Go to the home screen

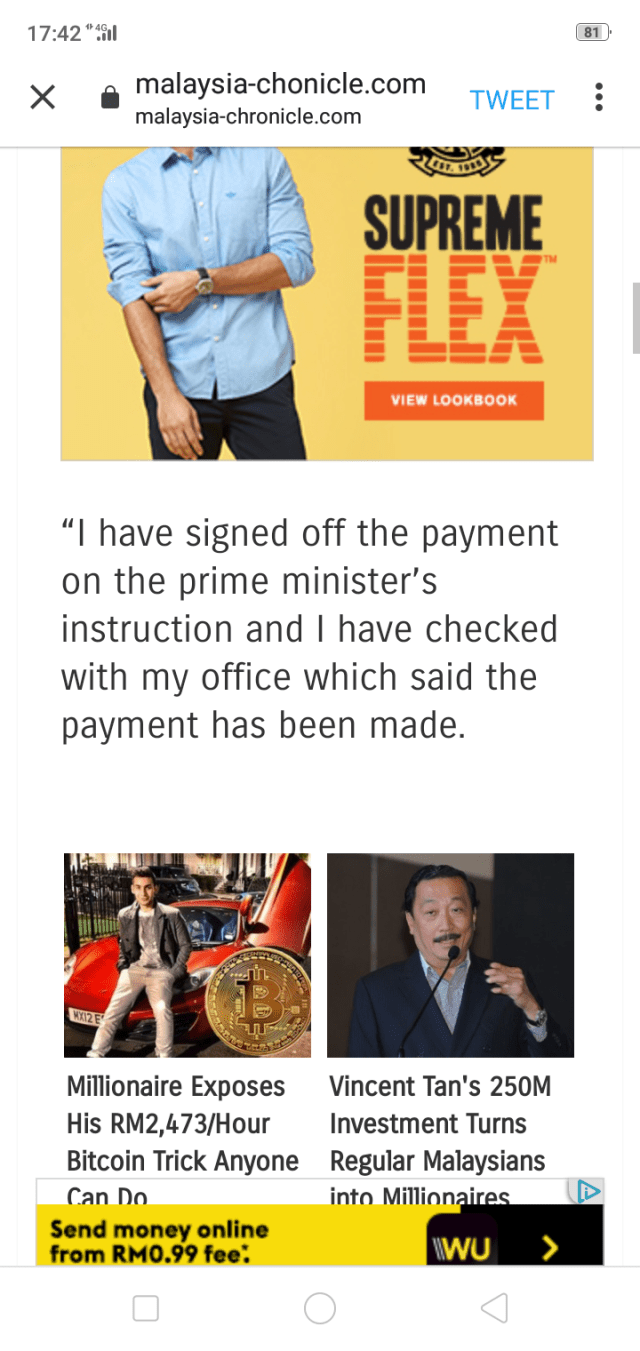coord(320,1308)
